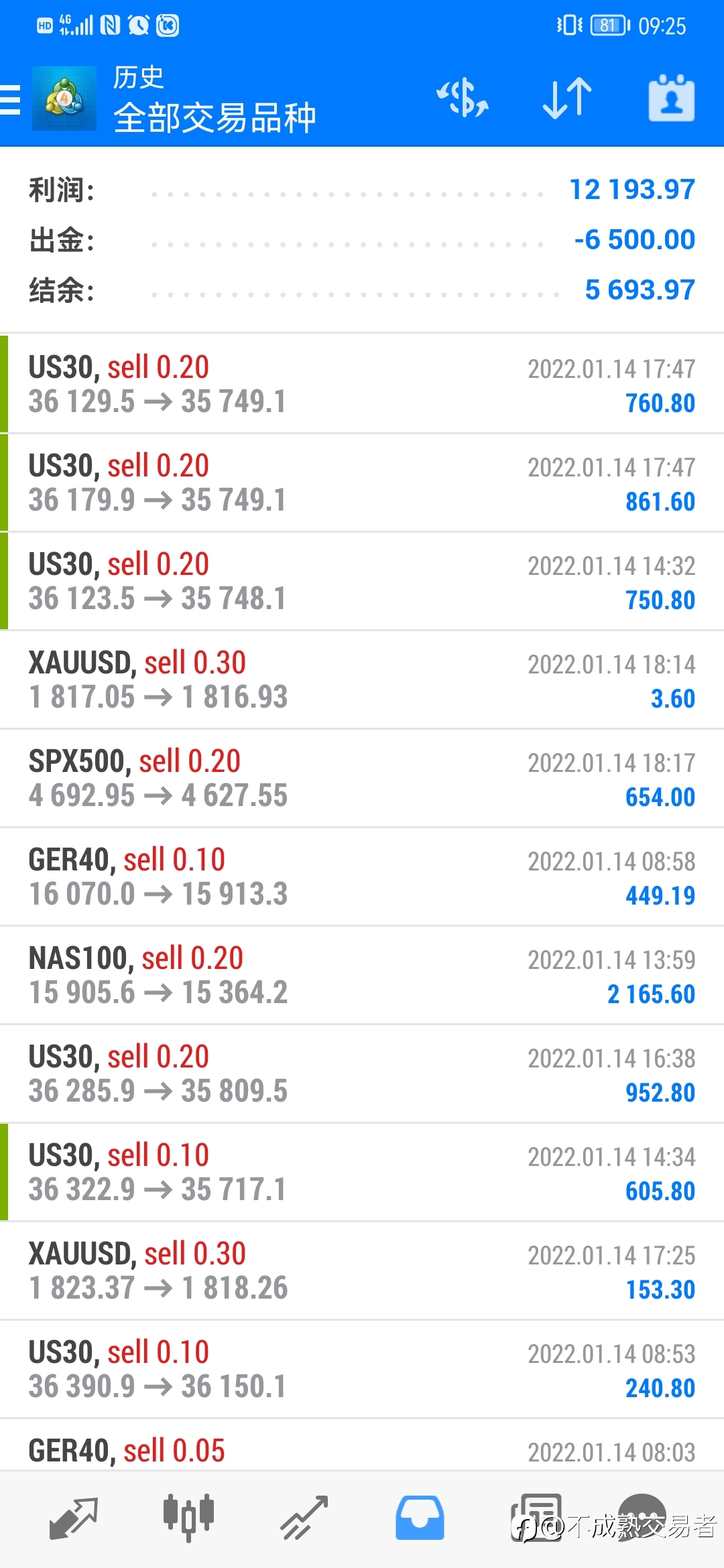This screenshot has width=724, height=1568.
Task: Select the history inbox tab
Action: (420, 1517)
